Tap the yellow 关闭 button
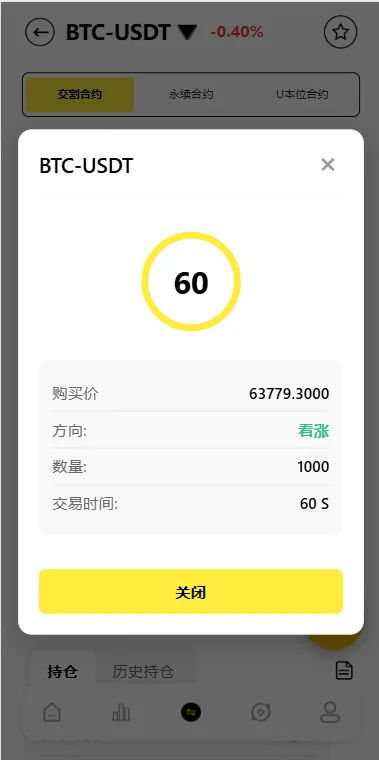The image size is (379, 760). [191, 591]
